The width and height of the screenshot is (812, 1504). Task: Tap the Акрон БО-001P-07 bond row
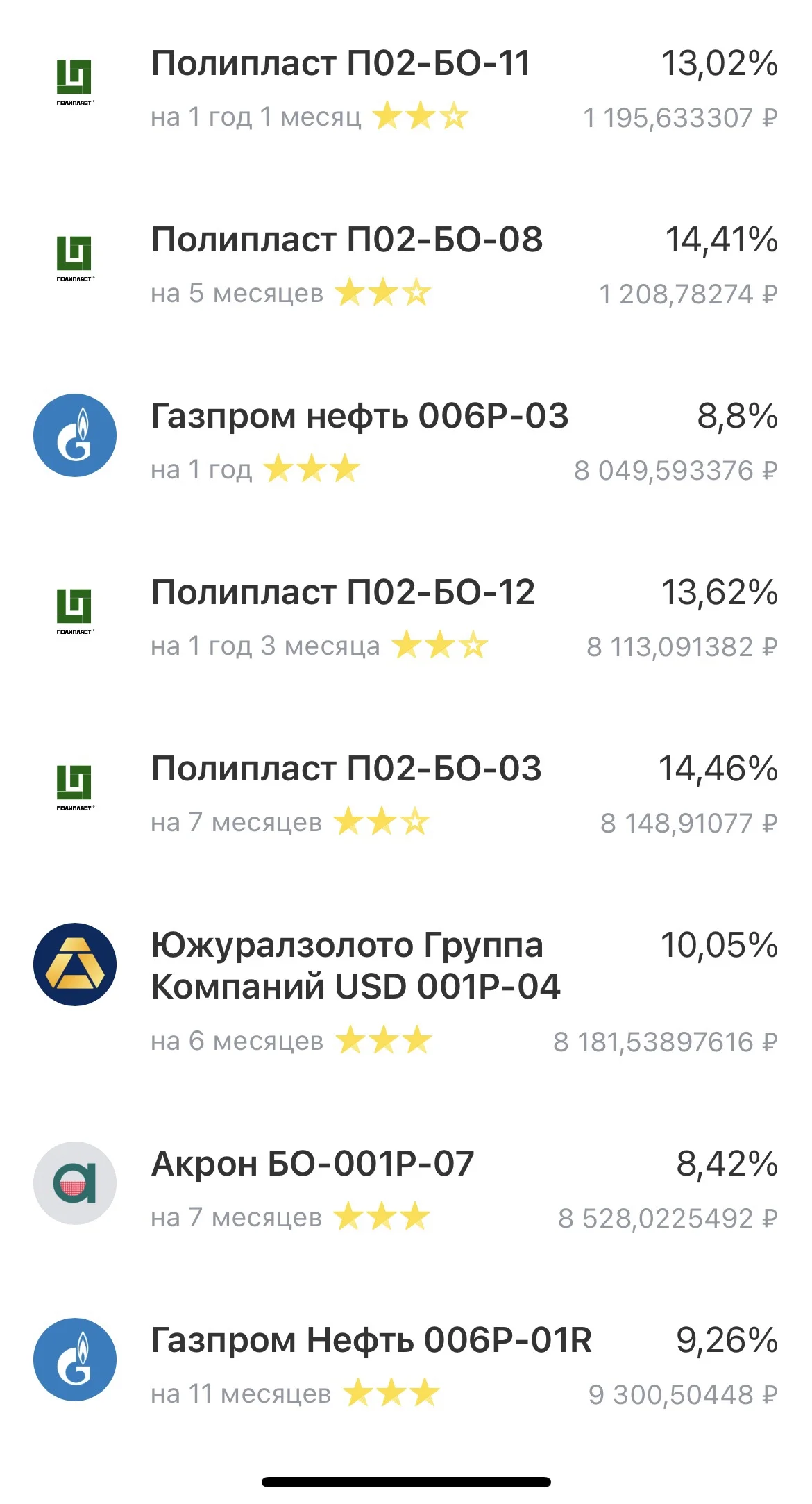pos(406,1189)
